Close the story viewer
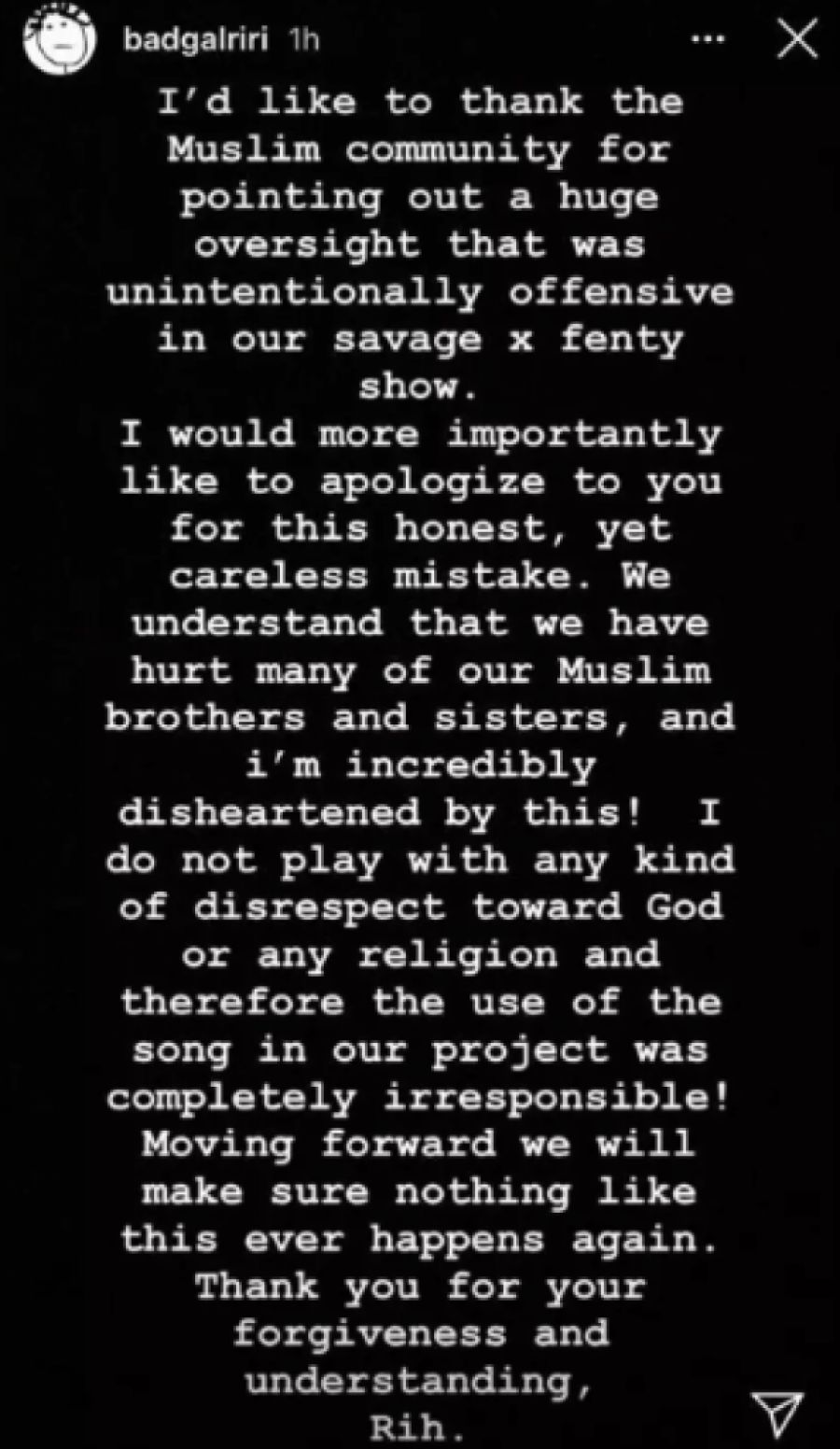Viewport: 840px width, 1449px height. coord(796,39)
